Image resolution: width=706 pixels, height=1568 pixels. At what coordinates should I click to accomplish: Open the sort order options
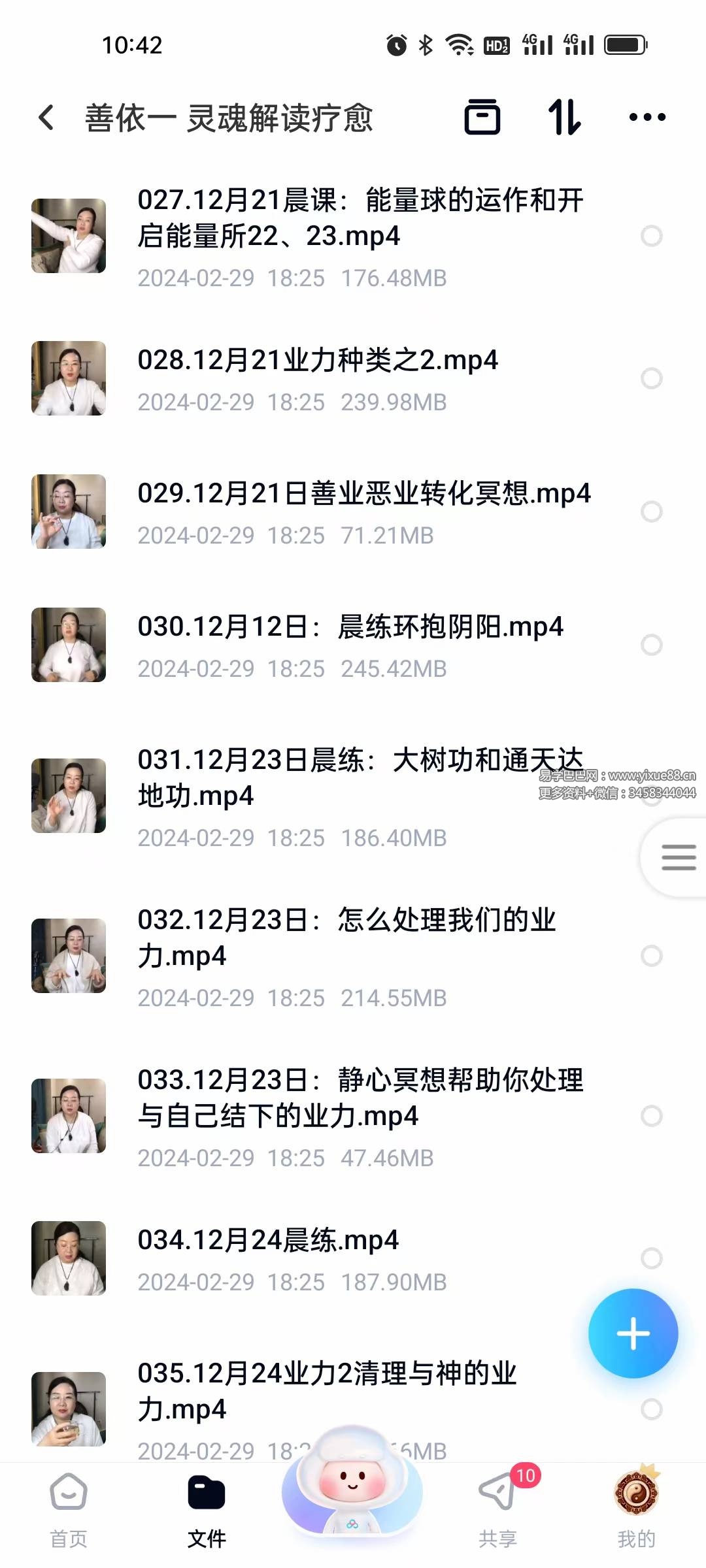point(564,118)
